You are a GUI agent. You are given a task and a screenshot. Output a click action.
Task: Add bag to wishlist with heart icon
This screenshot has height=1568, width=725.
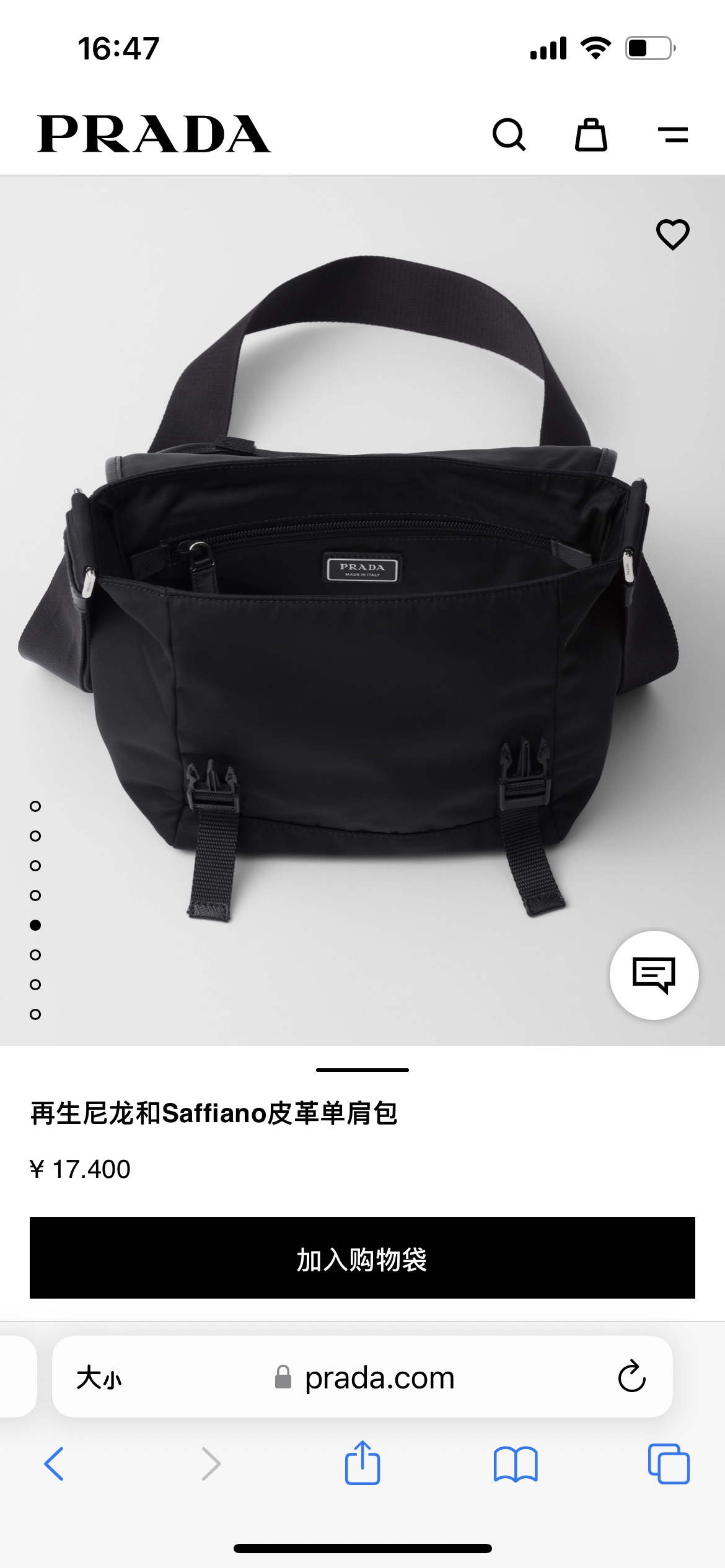coord(672,235)
